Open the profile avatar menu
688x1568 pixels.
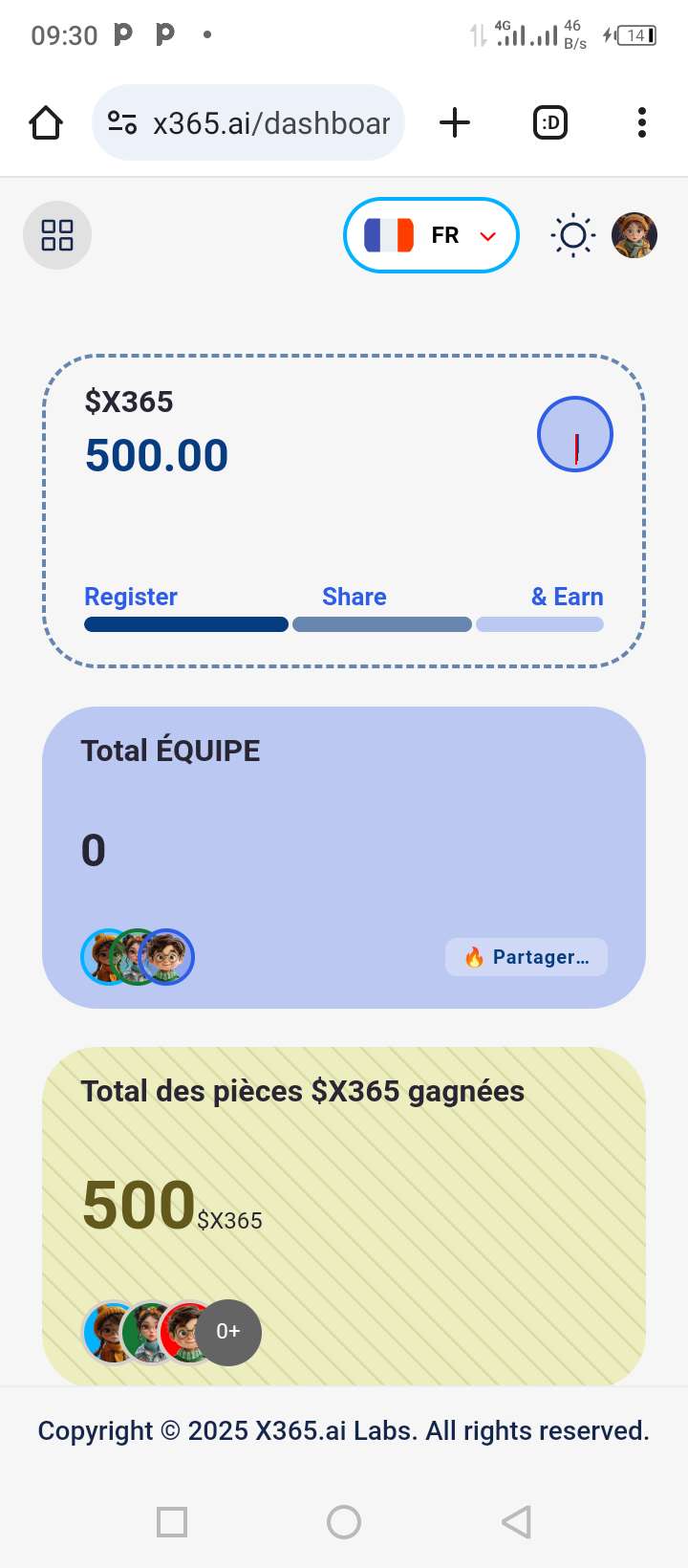634,235
